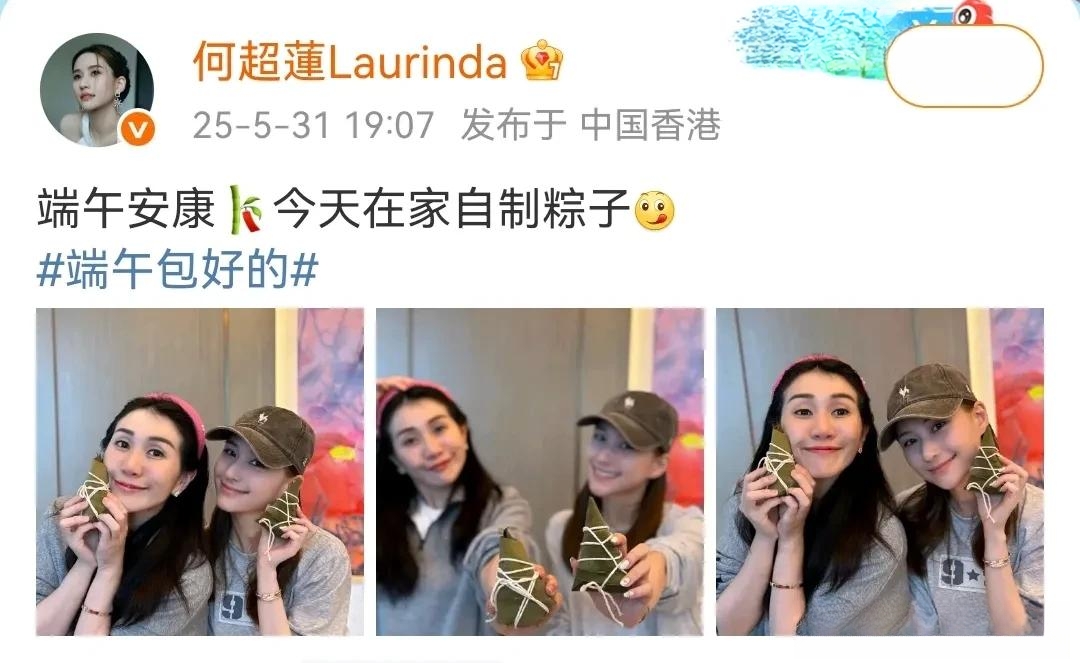Image resolution: width=1080 pixels, height=663 pixels.
Task: Tap the username 何超蓮Laurinda
Action: pyautogui.click(x=350, y=63)
